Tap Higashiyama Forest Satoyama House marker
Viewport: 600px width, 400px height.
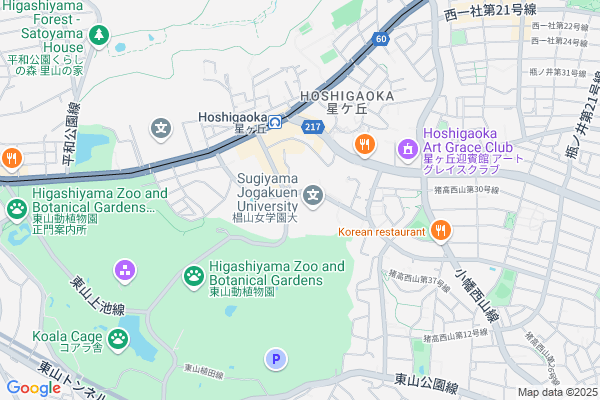(98, 36)
